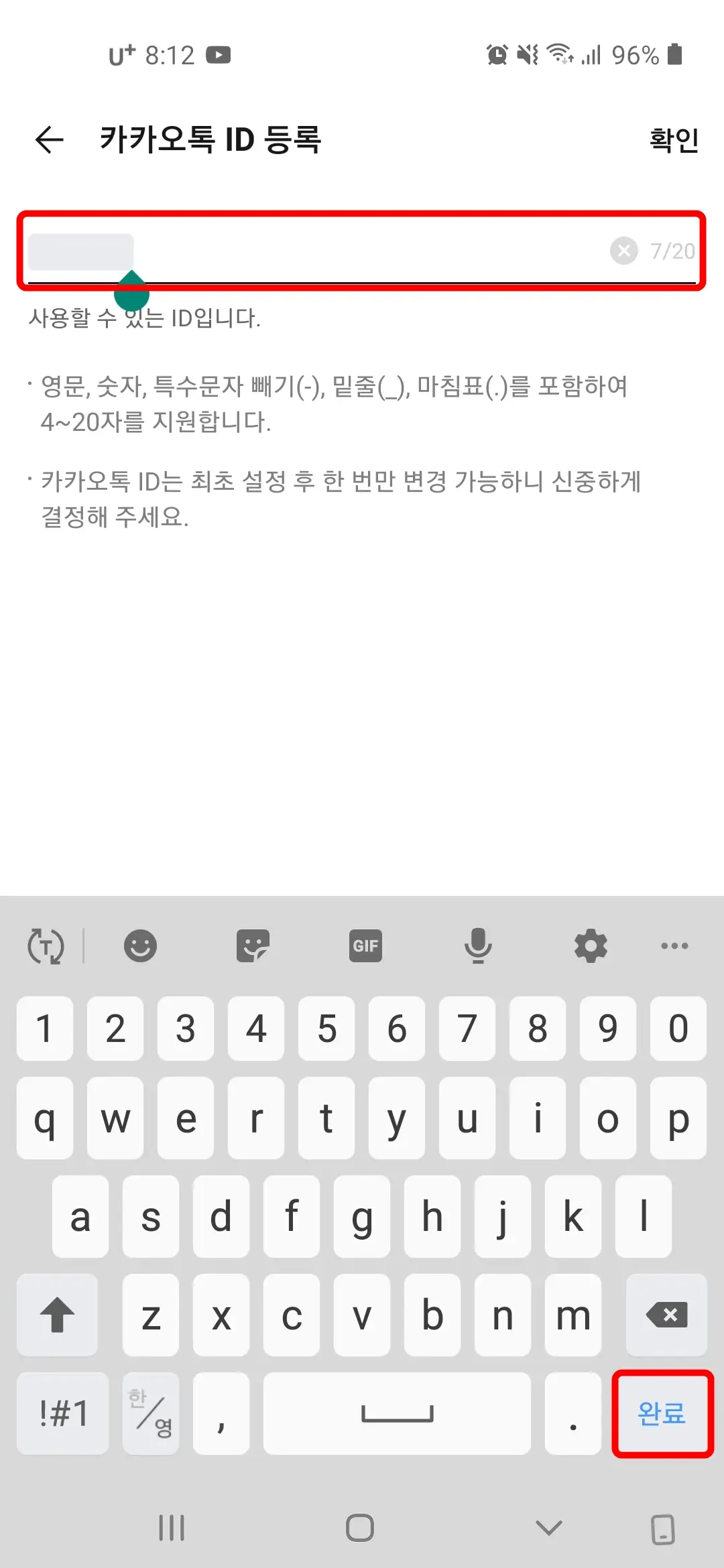Toggle Shift for uppercase letters
Image resolution: width=724 pixels, height=1568 pixels.
click(57, 1315)
